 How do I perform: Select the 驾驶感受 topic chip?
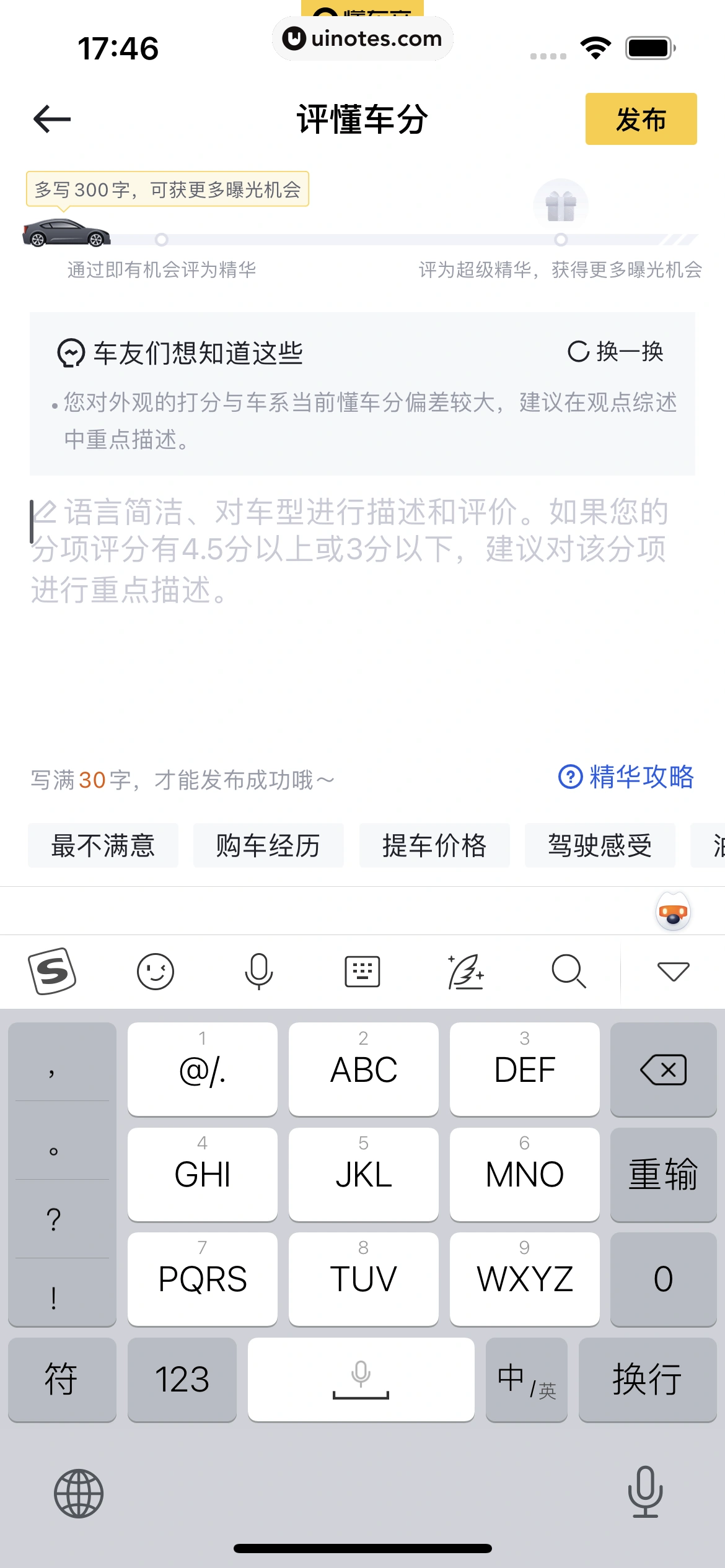(600, 845)
